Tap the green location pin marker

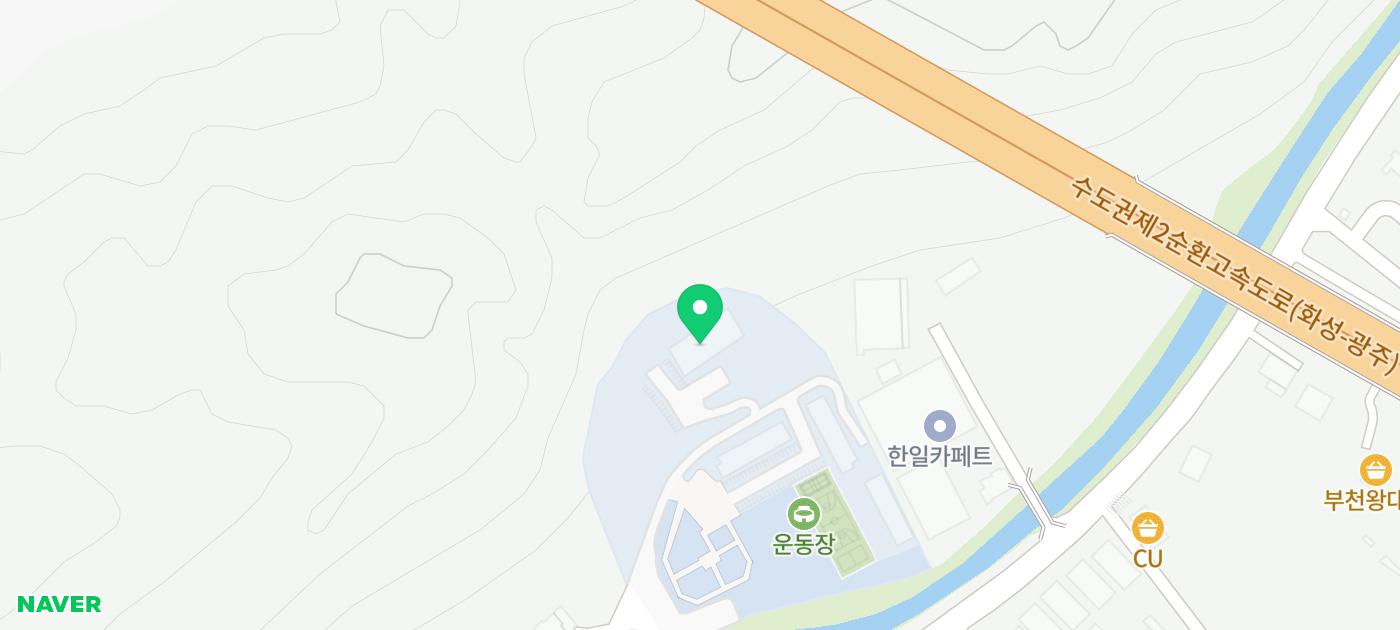[x=700, y=310]
